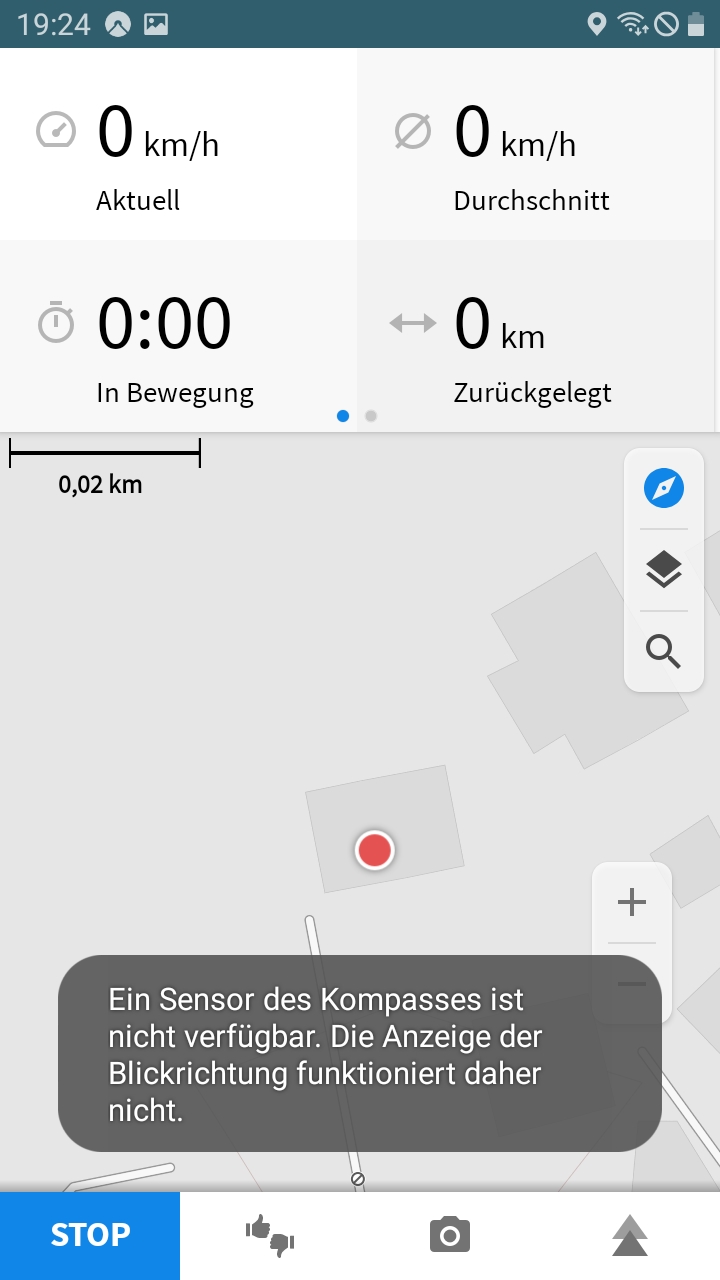This screenshot has height=1280, width=720.
Task: Zoom out on the map
Action: click(x=632, y=984)
